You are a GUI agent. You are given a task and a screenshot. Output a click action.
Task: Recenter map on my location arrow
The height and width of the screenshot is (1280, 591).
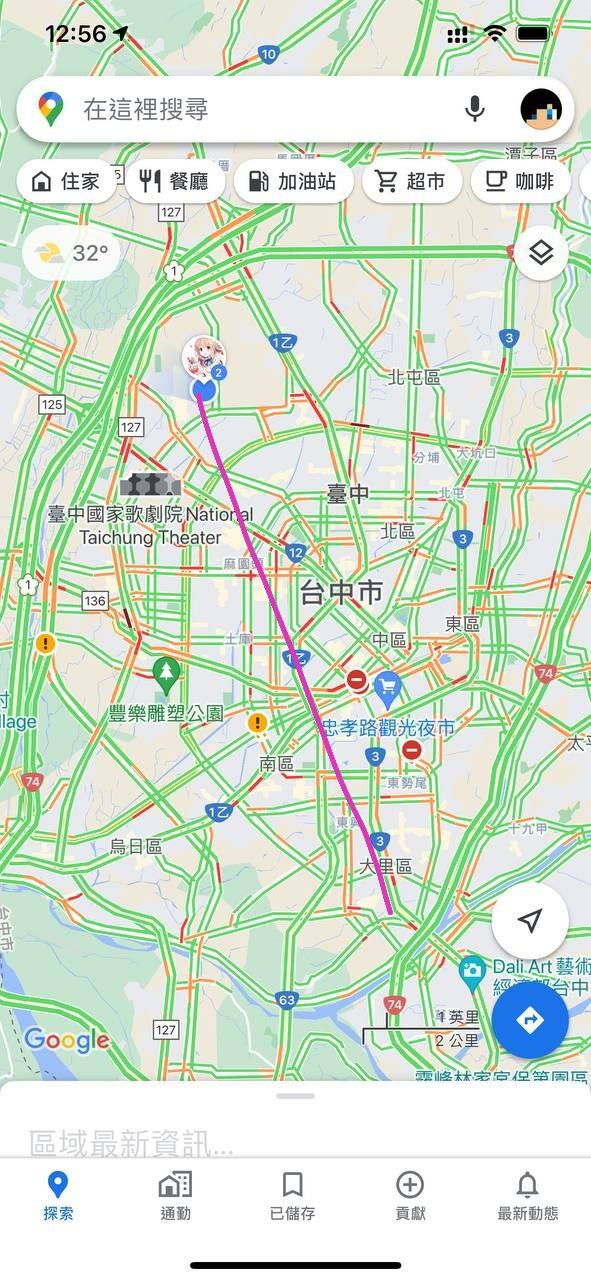pyautogui.click(x=531, y=921)
